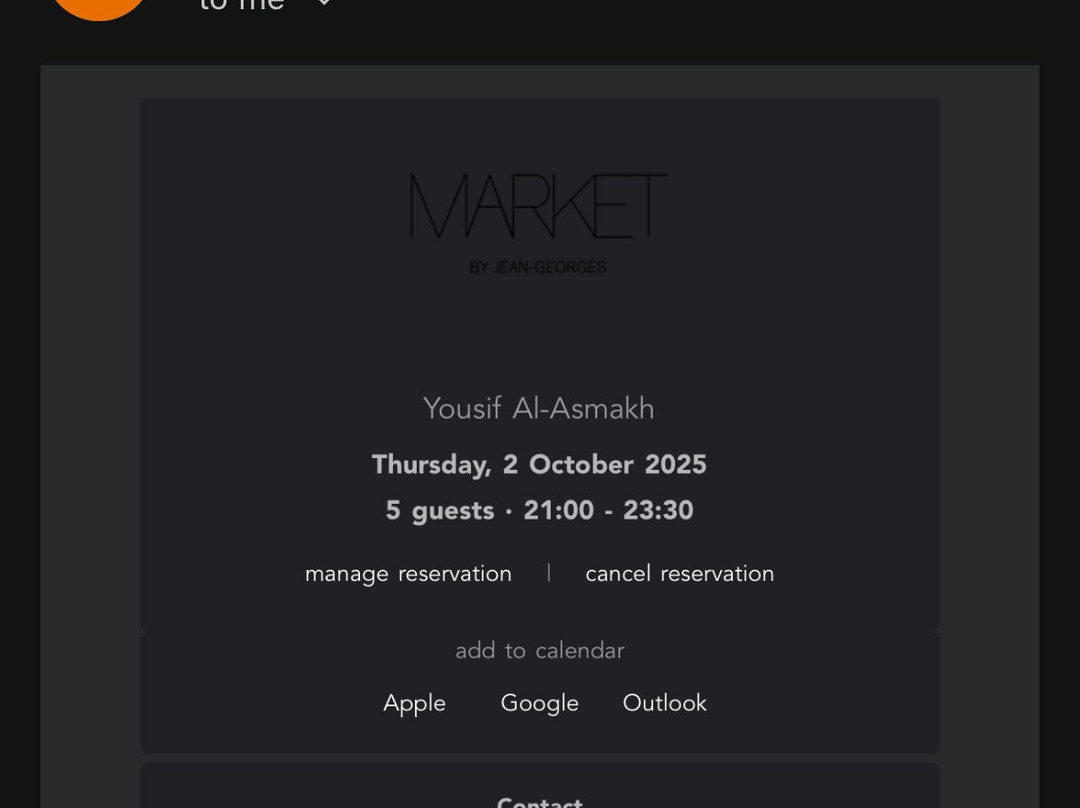Add reservation to Outlook calendar
The image size is (1080, 808).
pyautogui.click(x=664, y=703)
